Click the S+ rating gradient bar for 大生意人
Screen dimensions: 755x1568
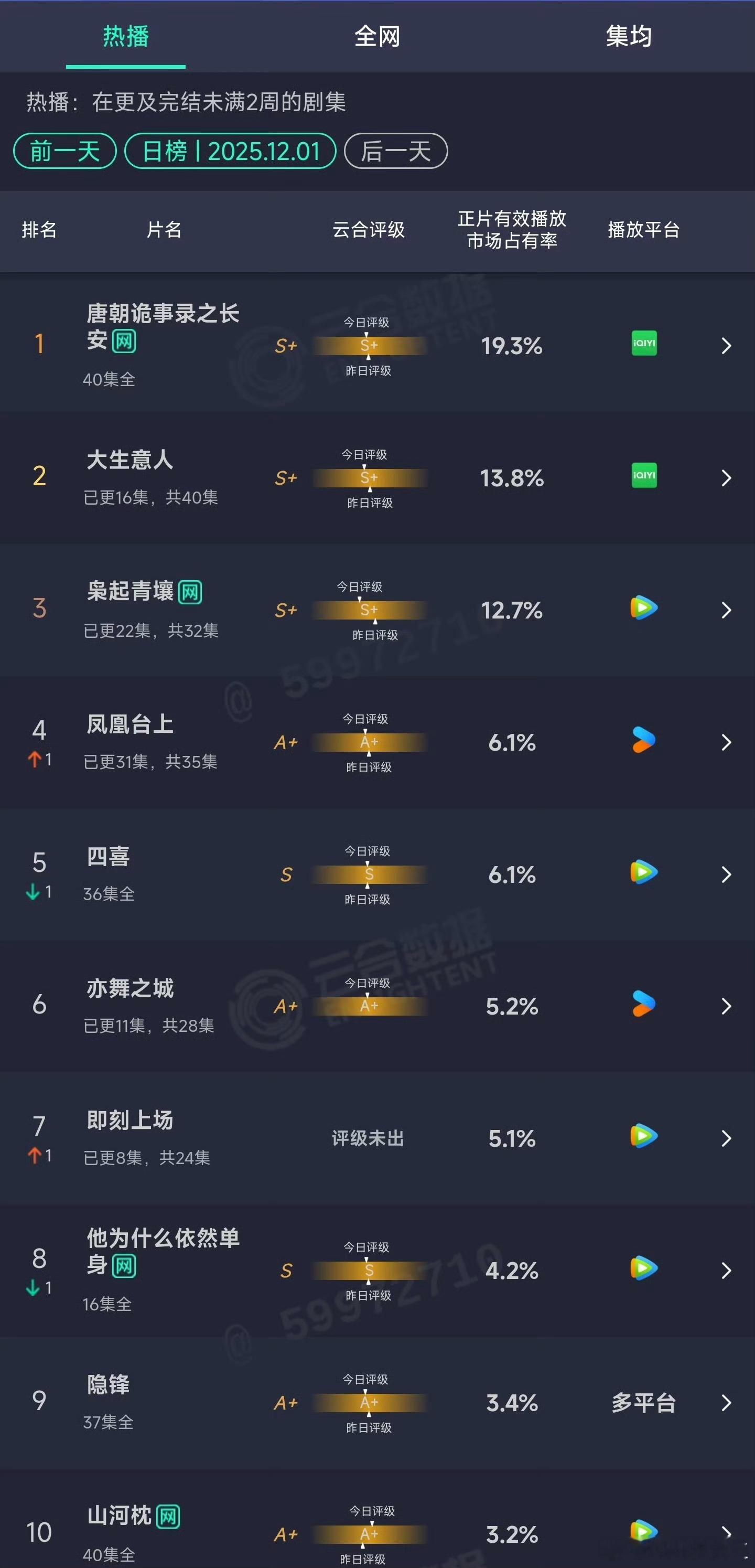tap(369, 478)
